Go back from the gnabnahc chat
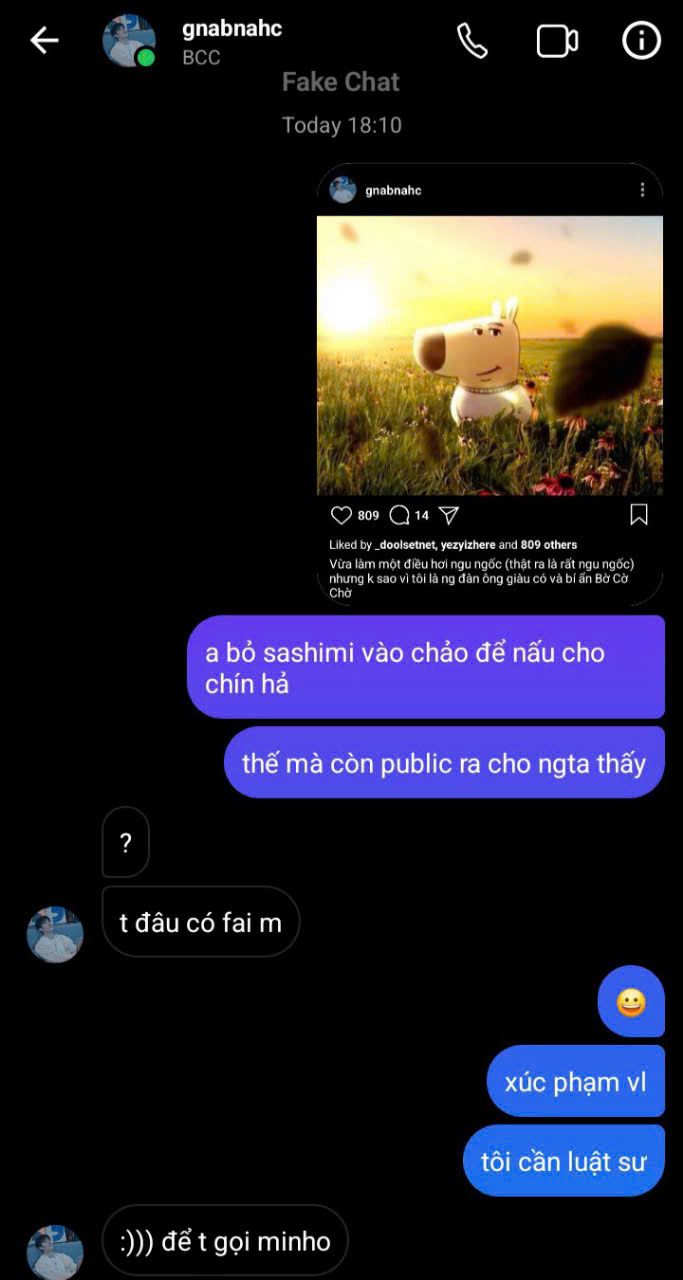The height and width of the screenshot is (1280, 683). (44, 41)
